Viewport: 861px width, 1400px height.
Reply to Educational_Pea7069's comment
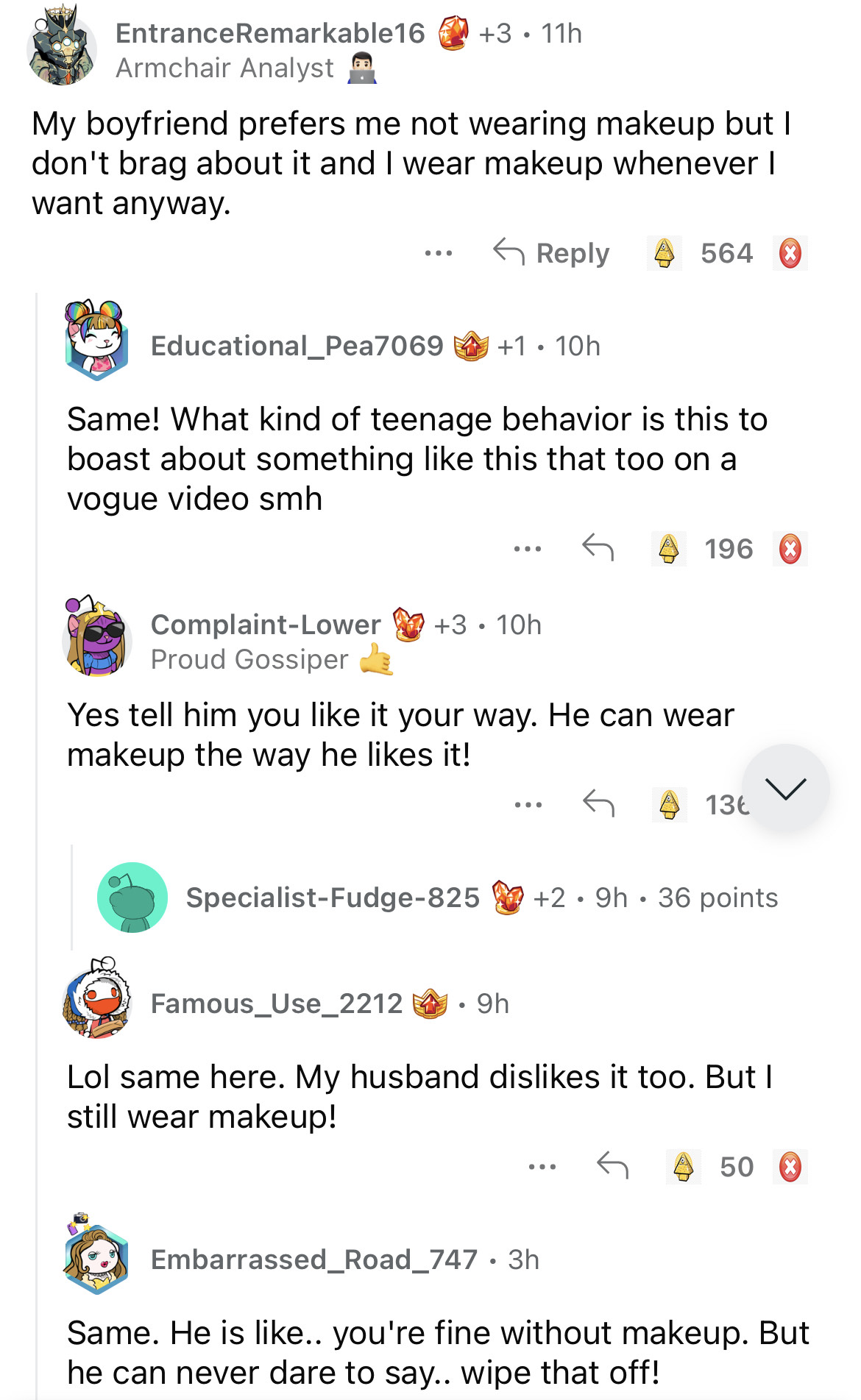click(598, 548)
